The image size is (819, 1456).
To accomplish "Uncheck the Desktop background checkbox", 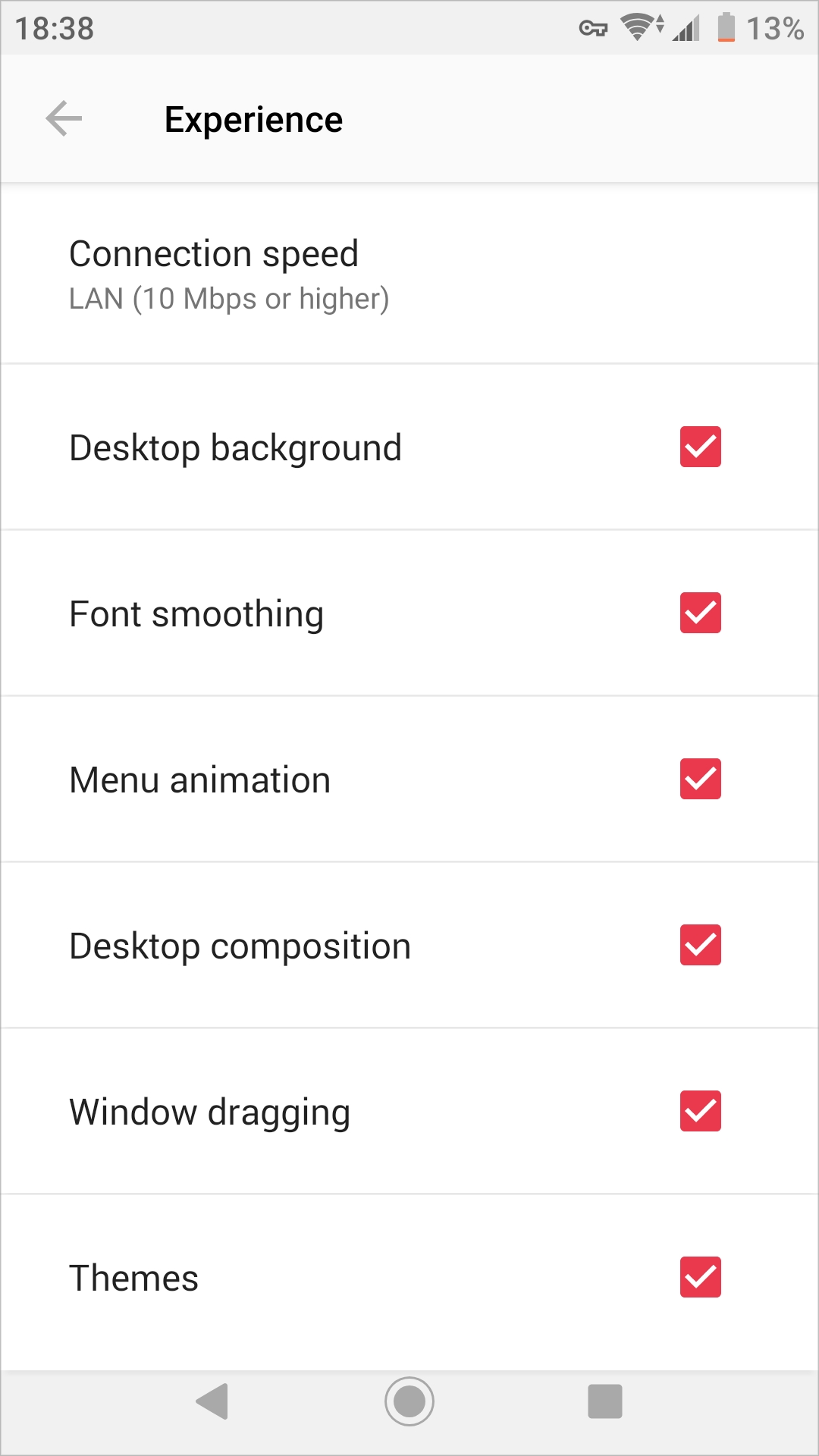I will [x=700, y=447].
